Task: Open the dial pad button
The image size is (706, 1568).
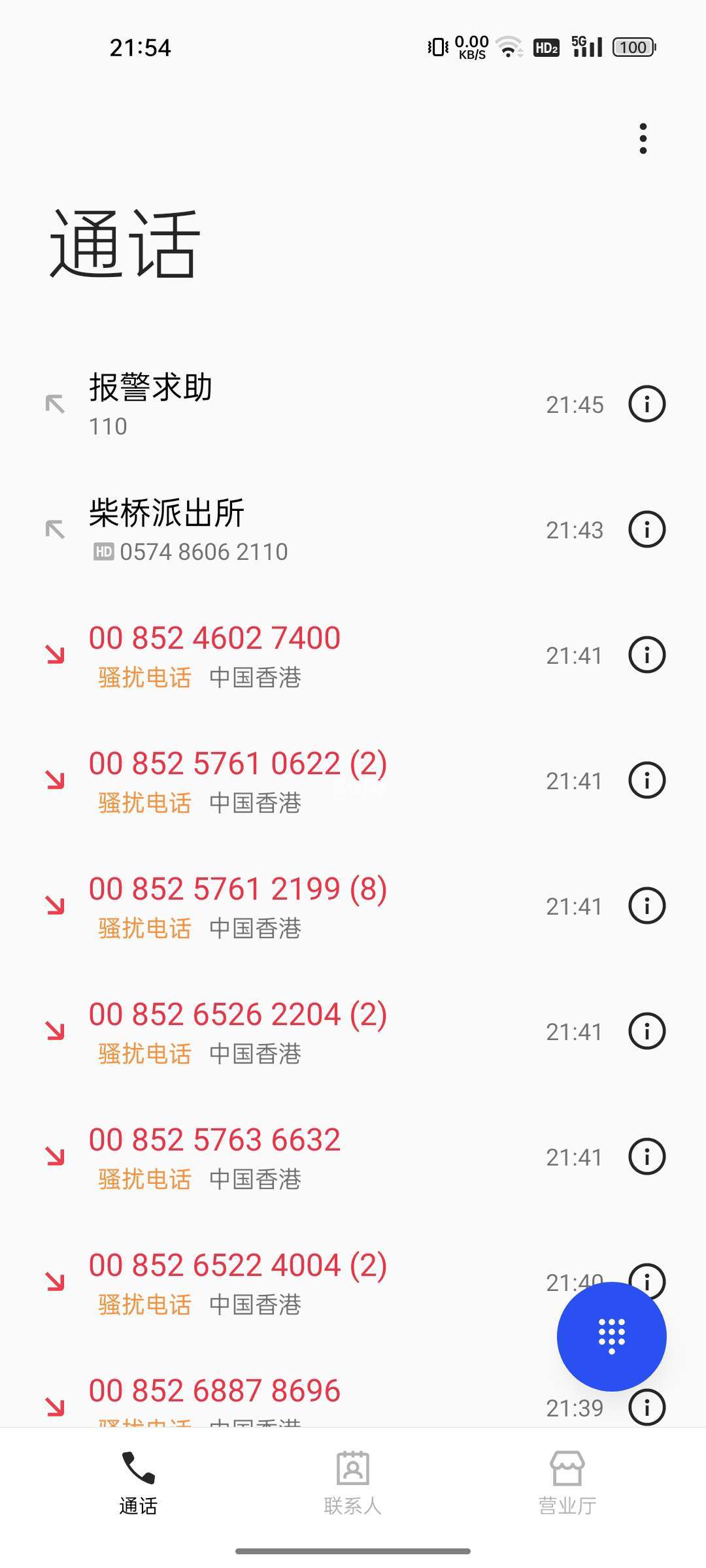Action: 611,1336
